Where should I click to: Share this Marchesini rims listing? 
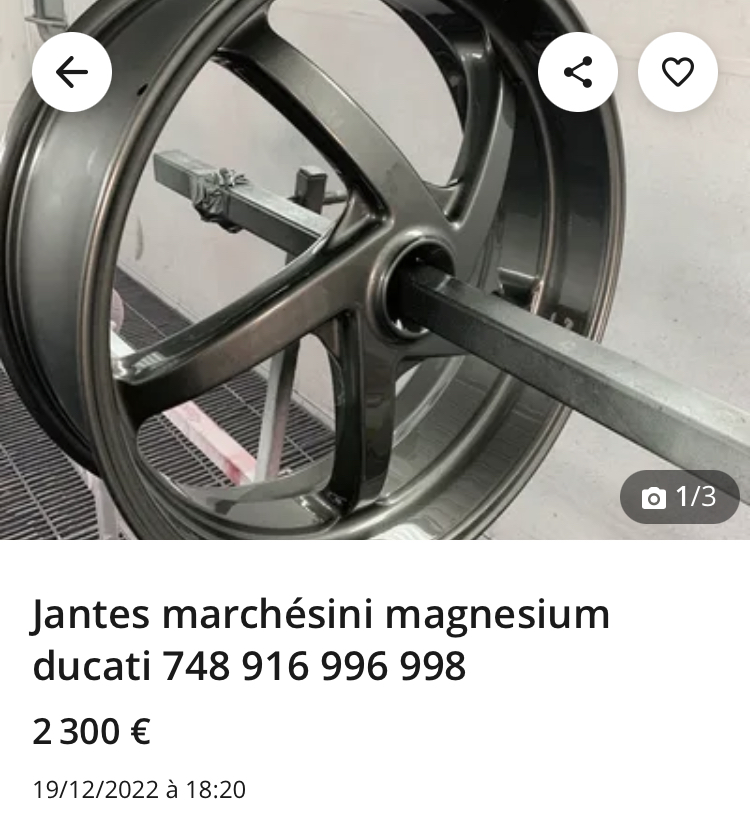pos(578,72)
